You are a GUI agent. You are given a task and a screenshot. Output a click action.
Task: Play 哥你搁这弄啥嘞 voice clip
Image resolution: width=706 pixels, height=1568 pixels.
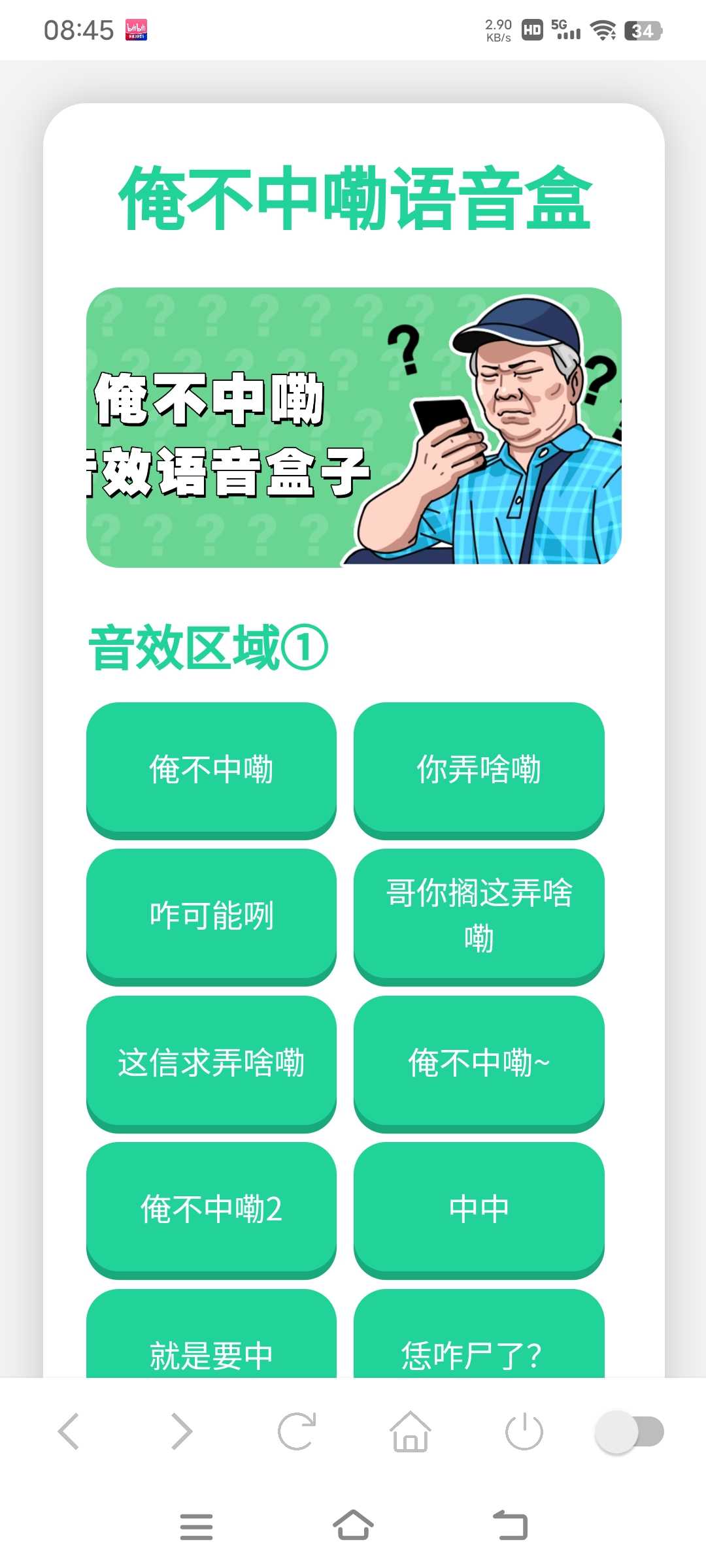[x=479, y=915]
